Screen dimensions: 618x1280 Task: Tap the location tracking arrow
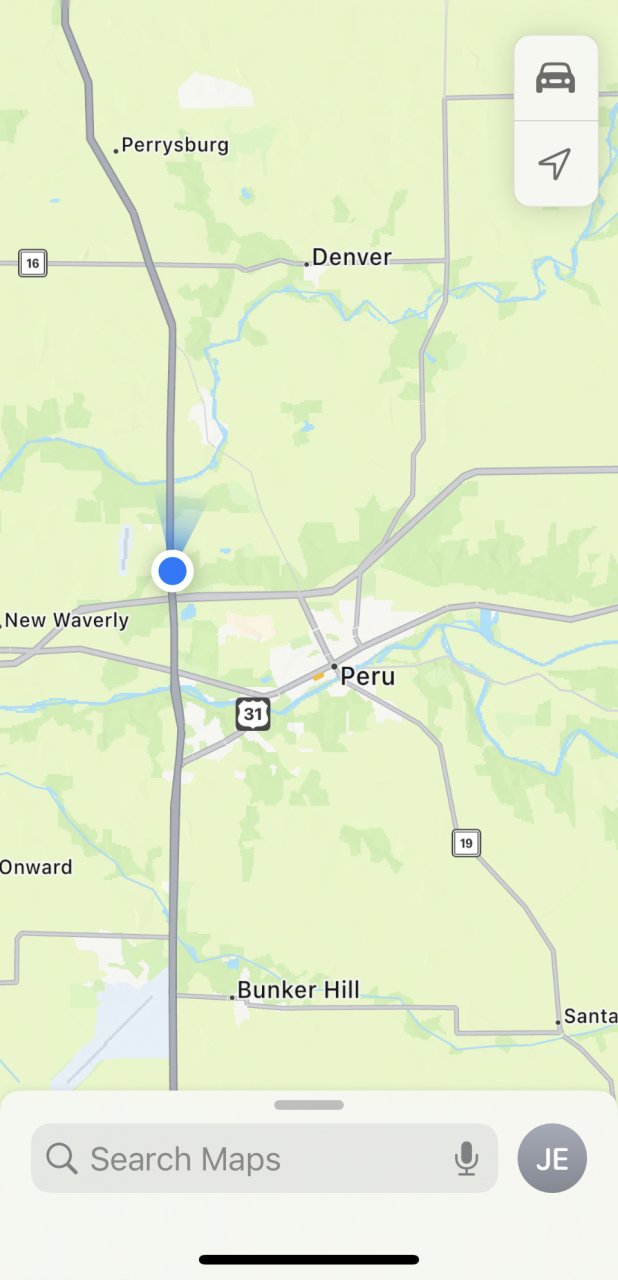[x=555, y=163]
